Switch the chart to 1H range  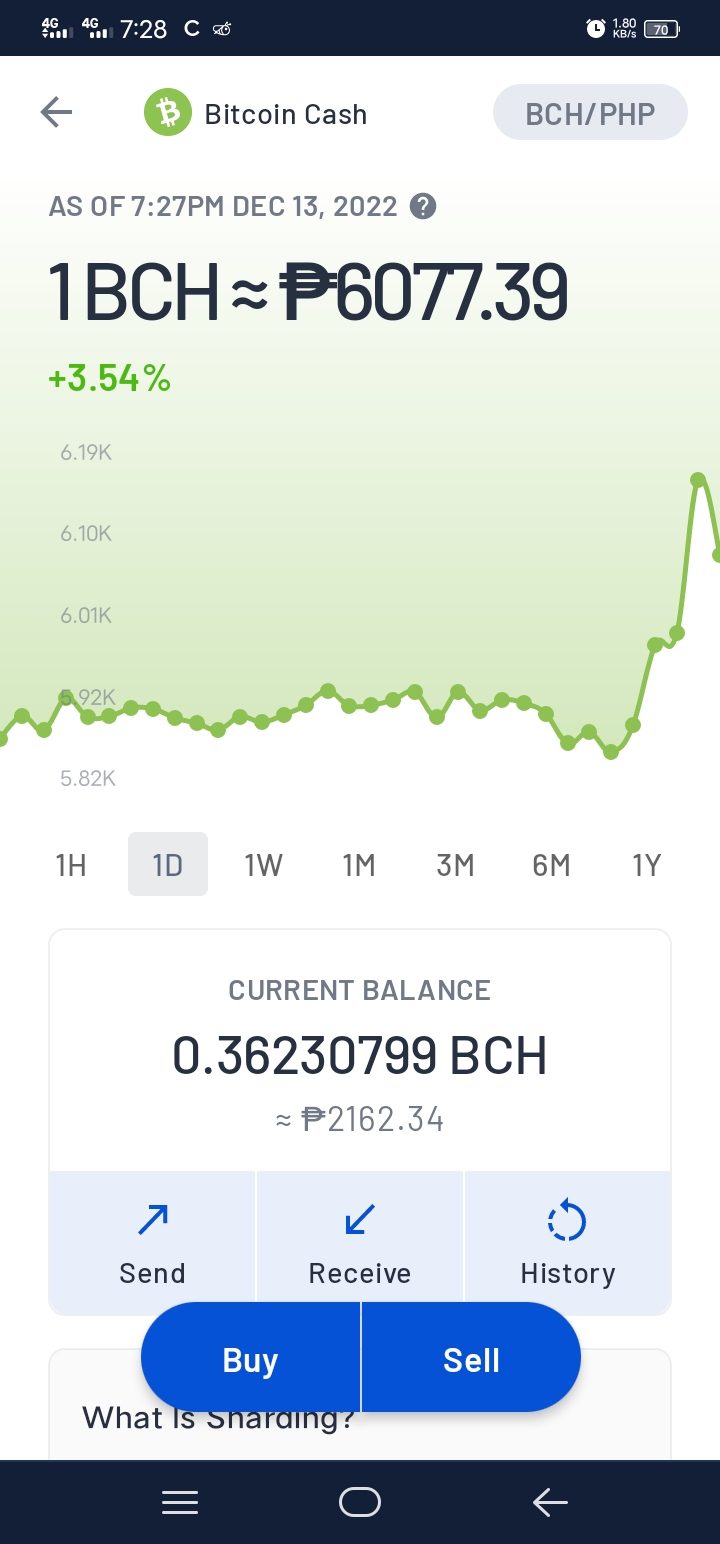click(71, 864)
